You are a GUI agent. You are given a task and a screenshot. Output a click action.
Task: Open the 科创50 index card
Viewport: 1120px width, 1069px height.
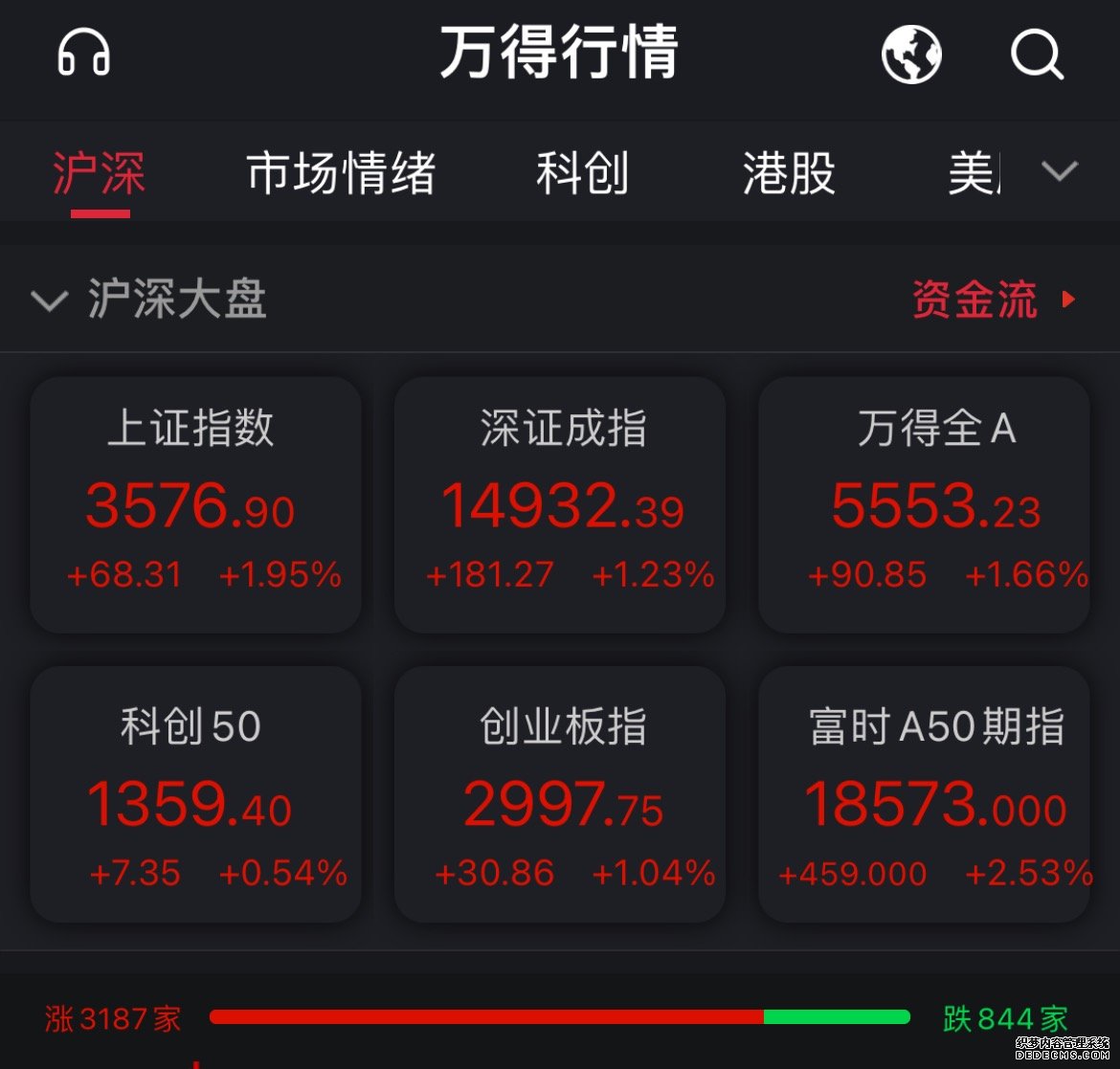pyautogui.click(x=195, y=794)
